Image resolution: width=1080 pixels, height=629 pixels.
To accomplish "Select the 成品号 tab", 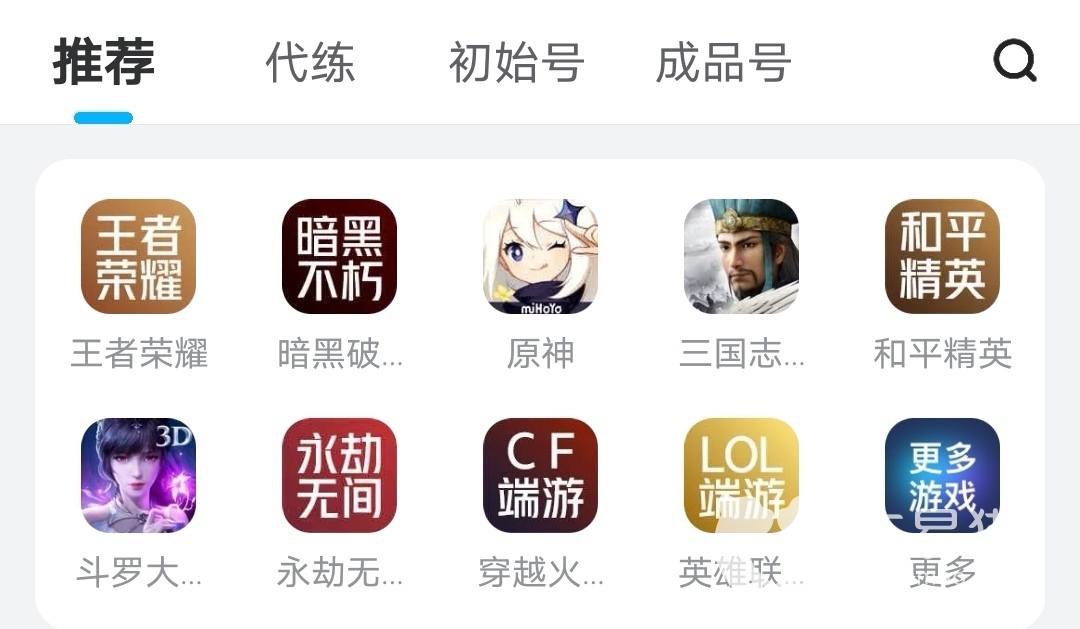I will (x=723, y=62).
